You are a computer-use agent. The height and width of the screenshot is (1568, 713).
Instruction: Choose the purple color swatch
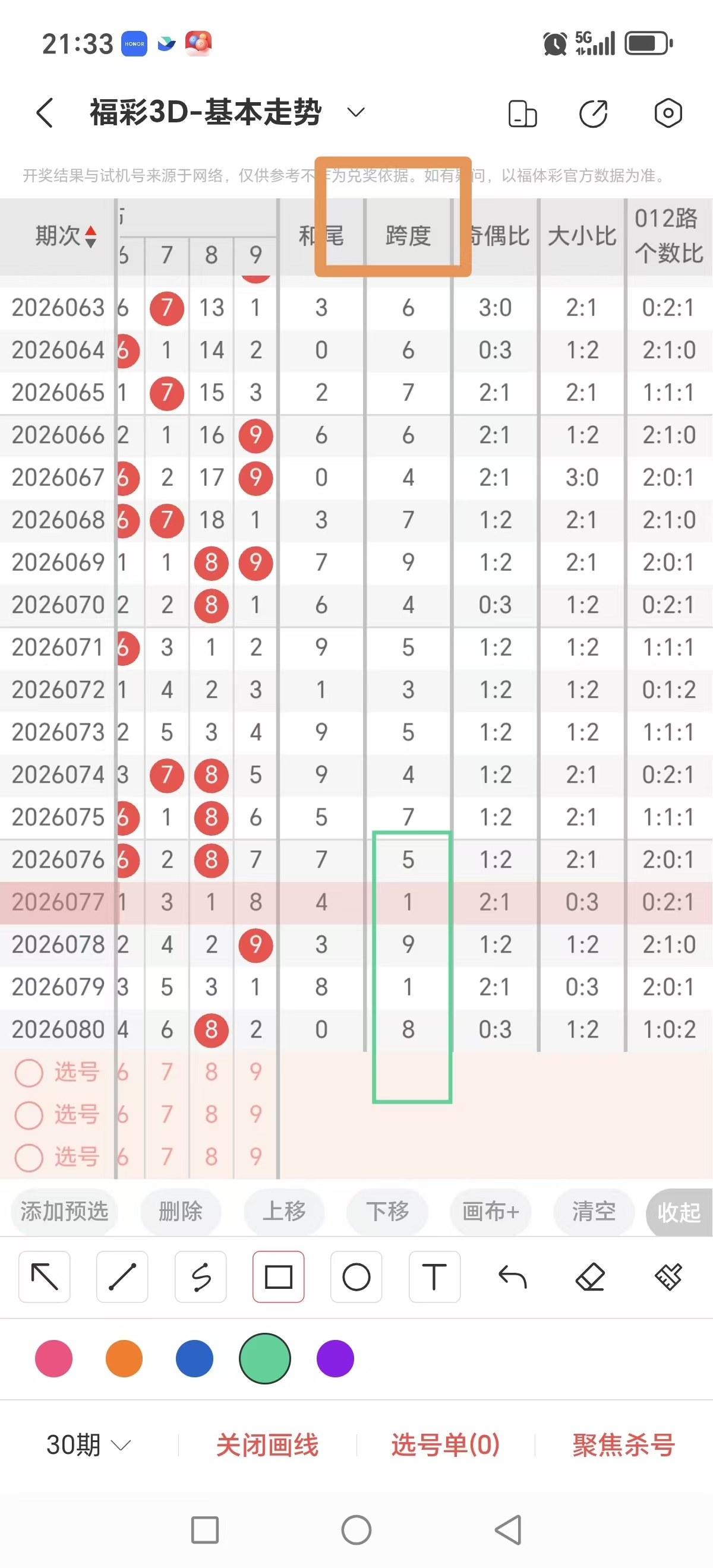tap(335, 1358)
